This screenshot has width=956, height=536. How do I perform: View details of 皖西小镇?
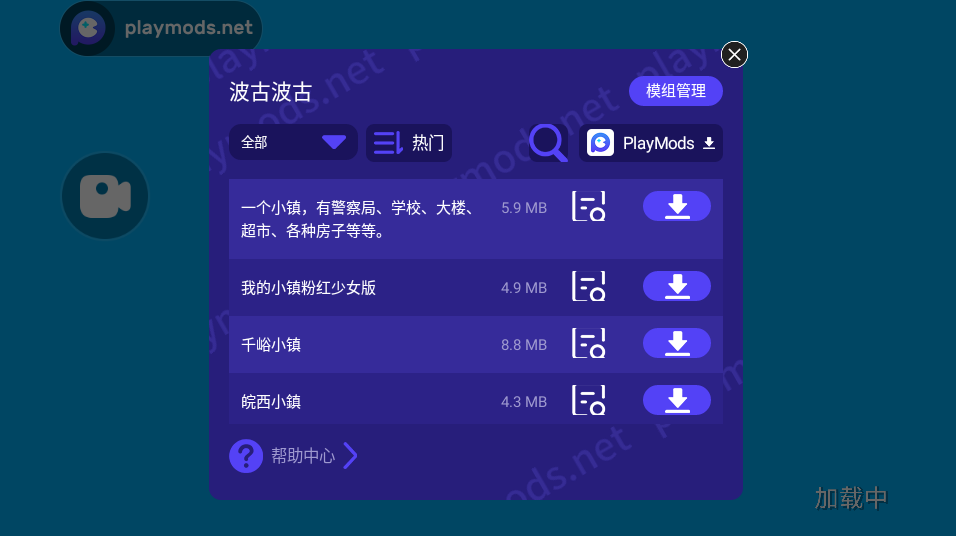click(x=589, y=400)
